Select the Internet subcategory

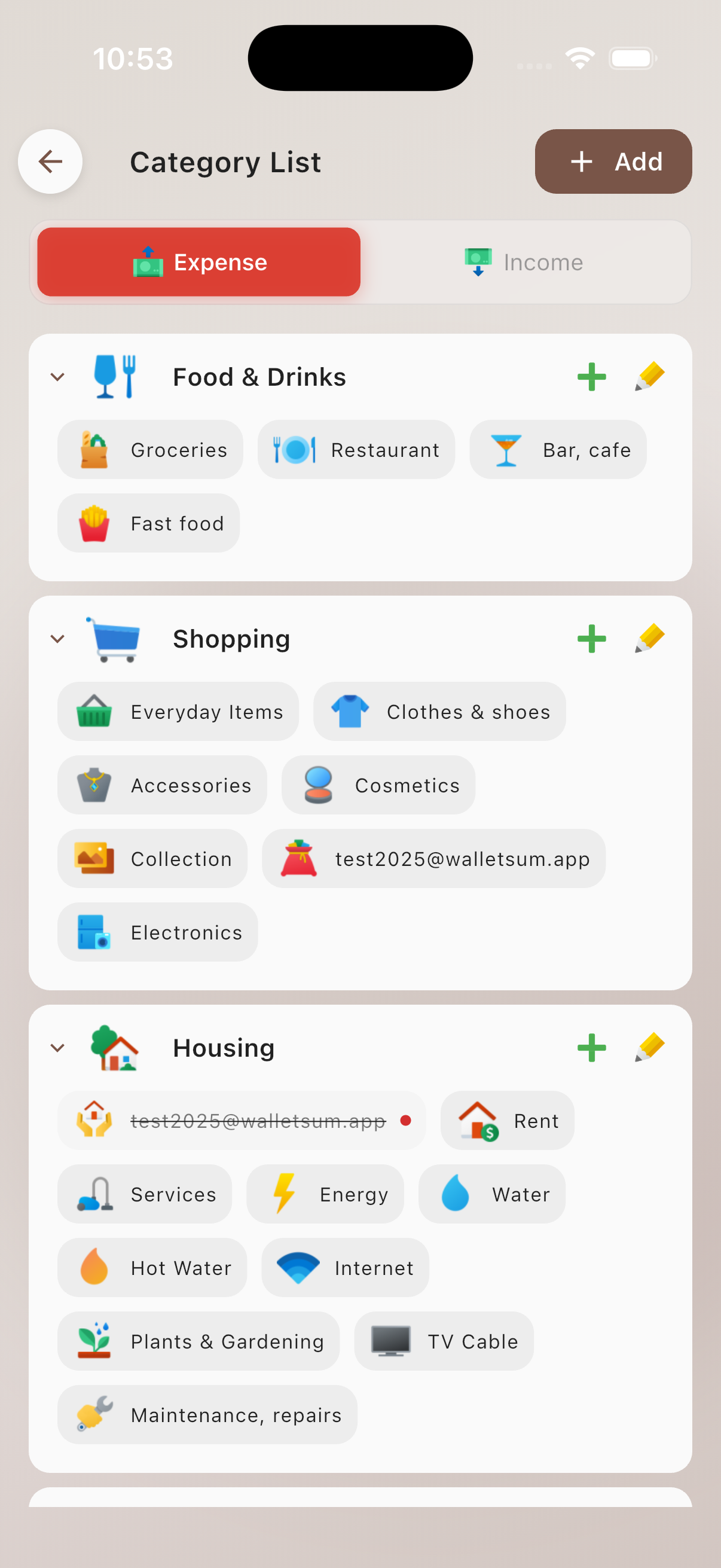point(345,1267)
